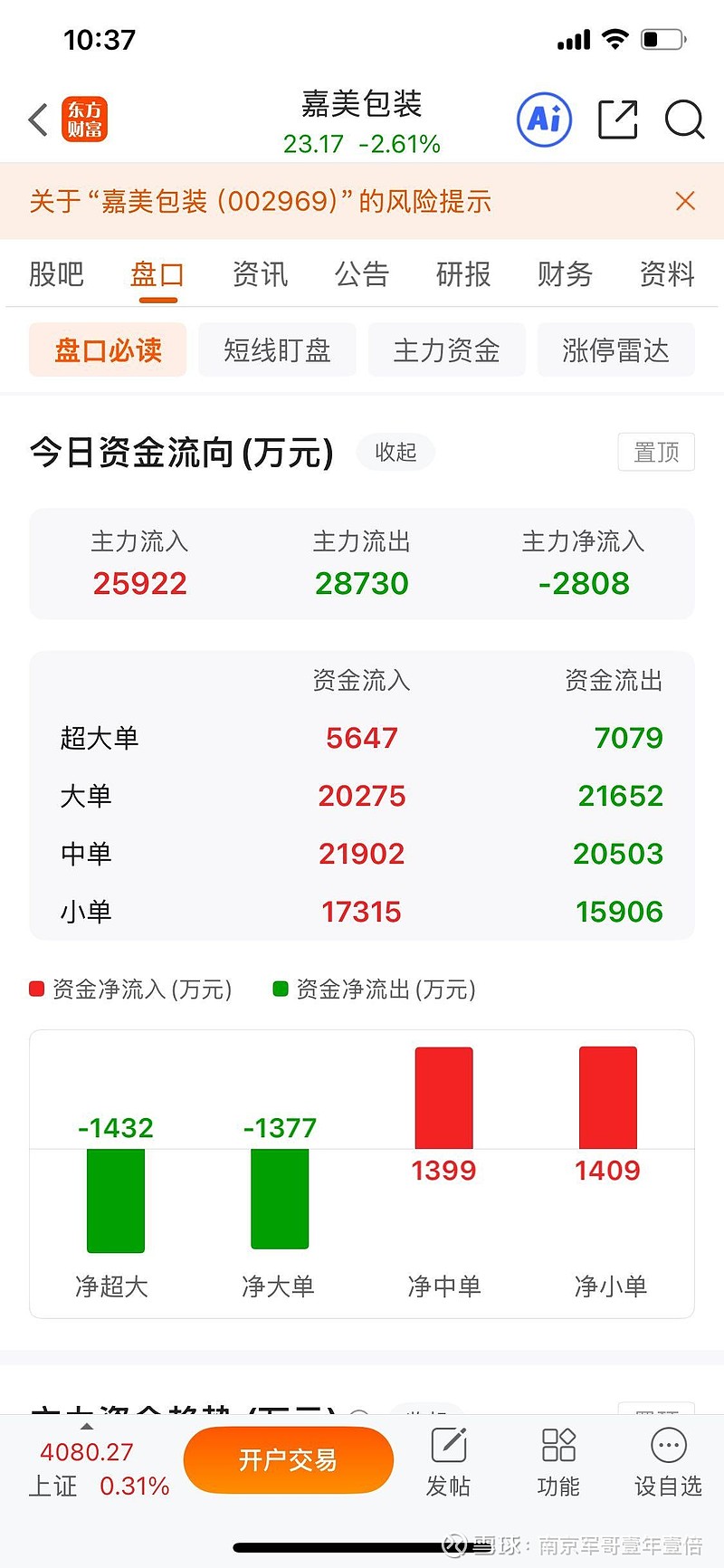This screenshot has height=1568, width=724.
Task: Select the 主力资金 subtab
Action: (446, 349)
